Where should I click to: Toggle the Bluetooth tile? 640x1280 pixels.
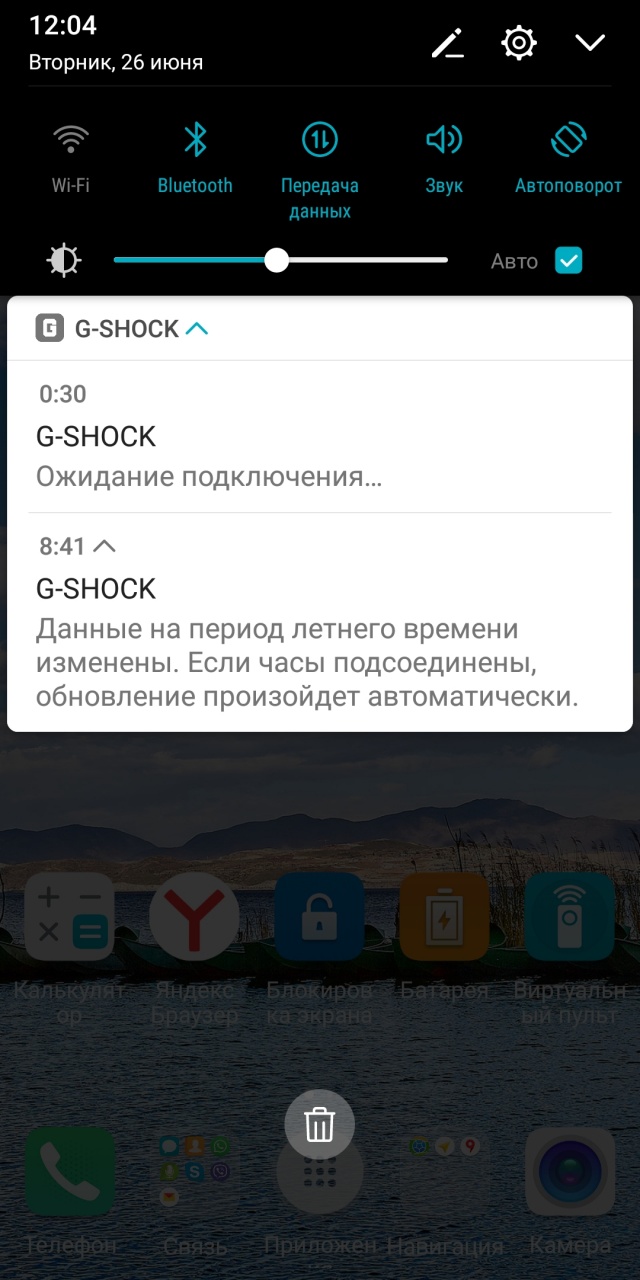point(195,158)
